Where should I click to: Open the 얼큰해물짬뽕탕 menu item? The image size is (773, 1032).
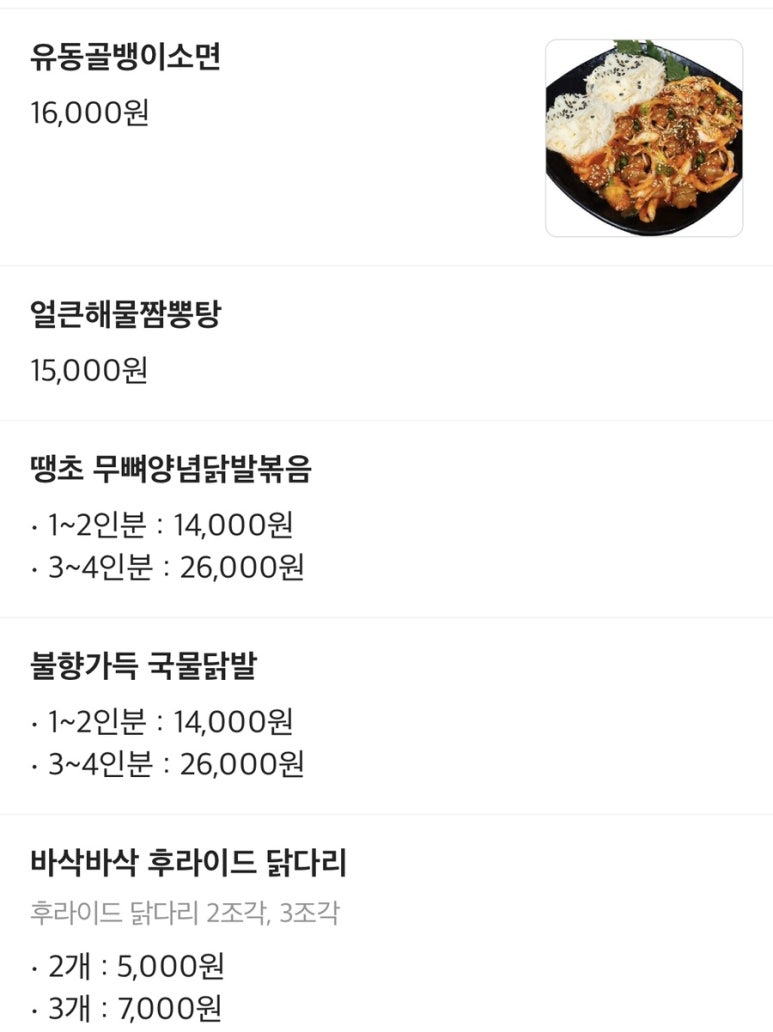click(x=126, y=316)
